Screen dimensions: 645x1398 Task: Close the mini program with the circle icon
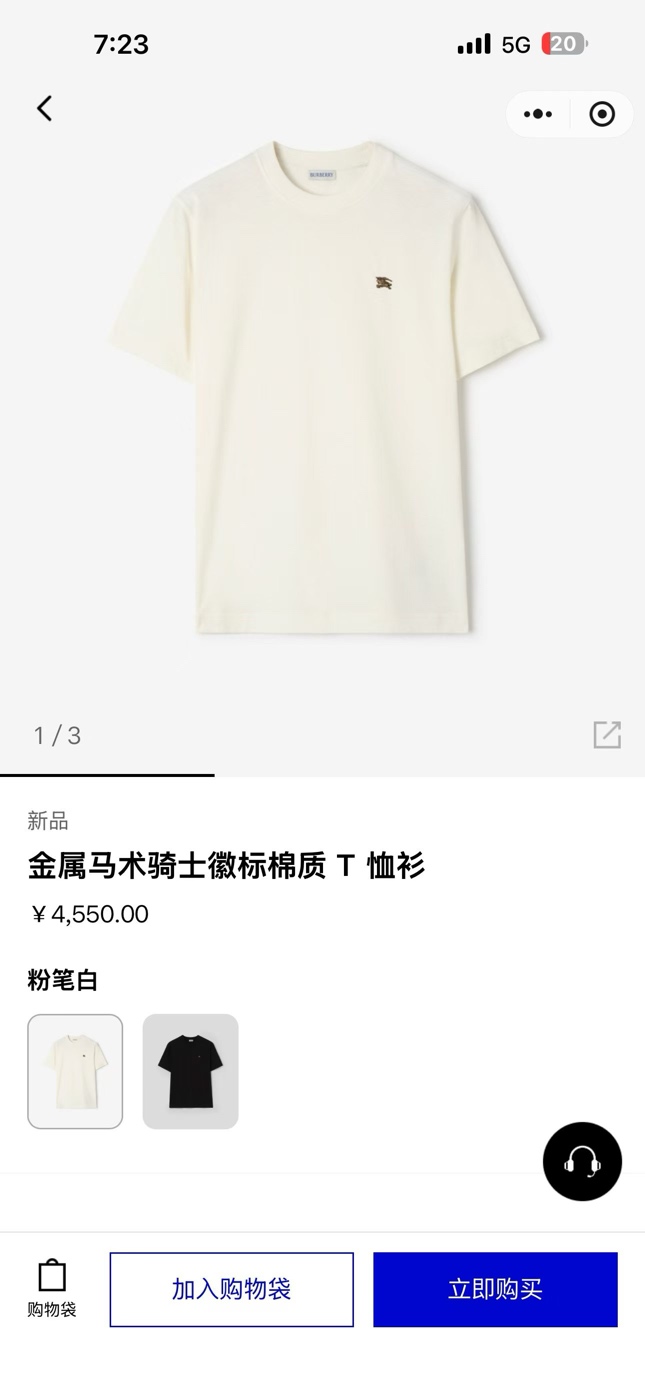click(602, 114)
